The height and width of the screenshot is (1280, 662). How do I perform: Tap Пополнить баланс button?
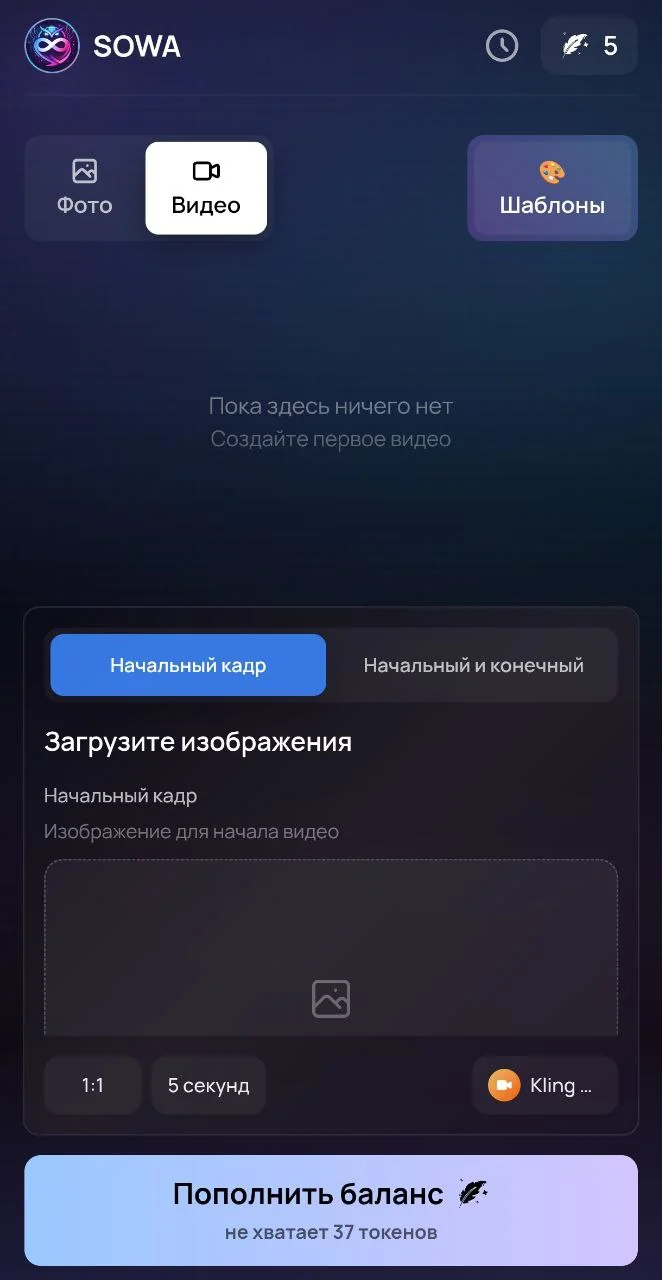[331, 1210]
